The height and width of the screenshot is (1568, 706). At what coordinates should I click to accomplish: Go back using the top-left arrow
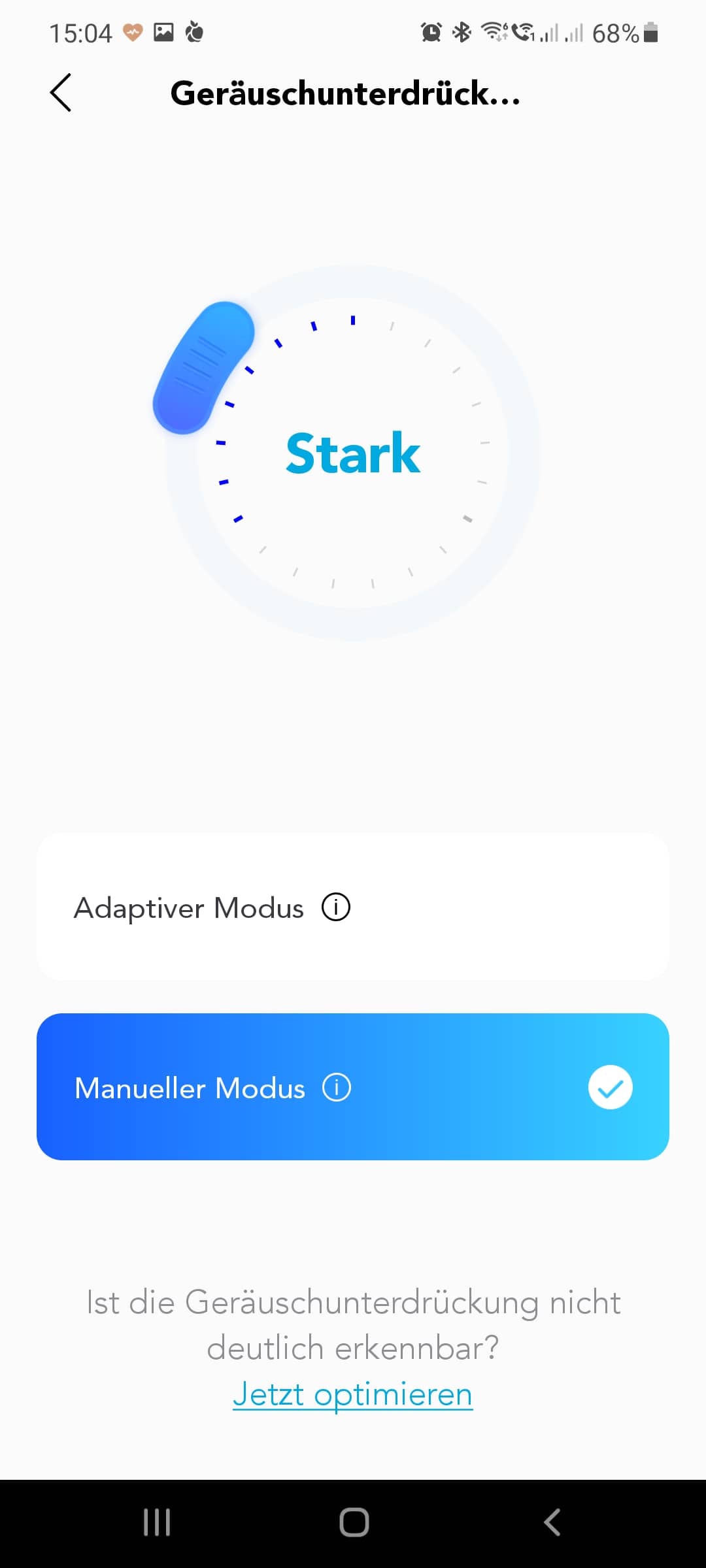click(x=61, y=93)
